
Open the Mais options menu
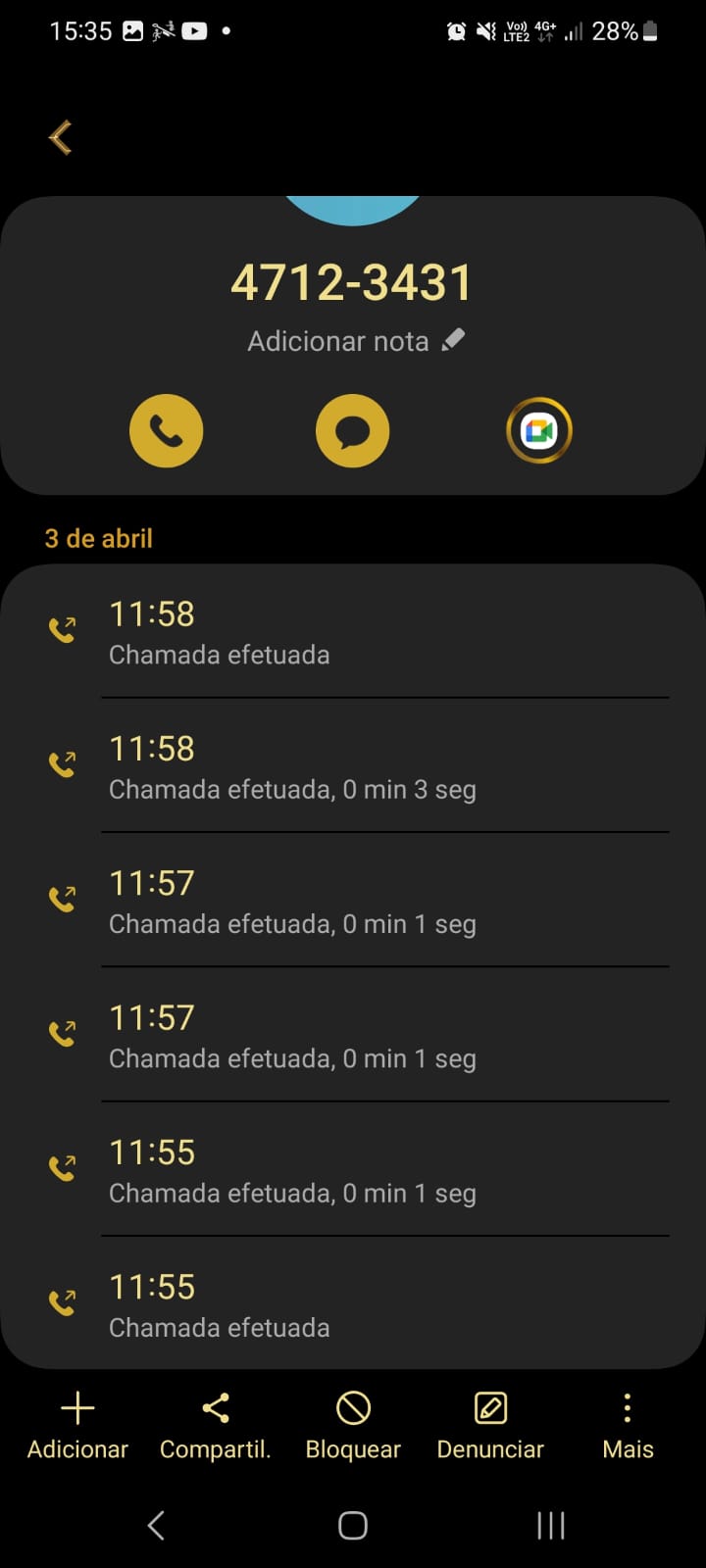click(x=628, y=1426)
